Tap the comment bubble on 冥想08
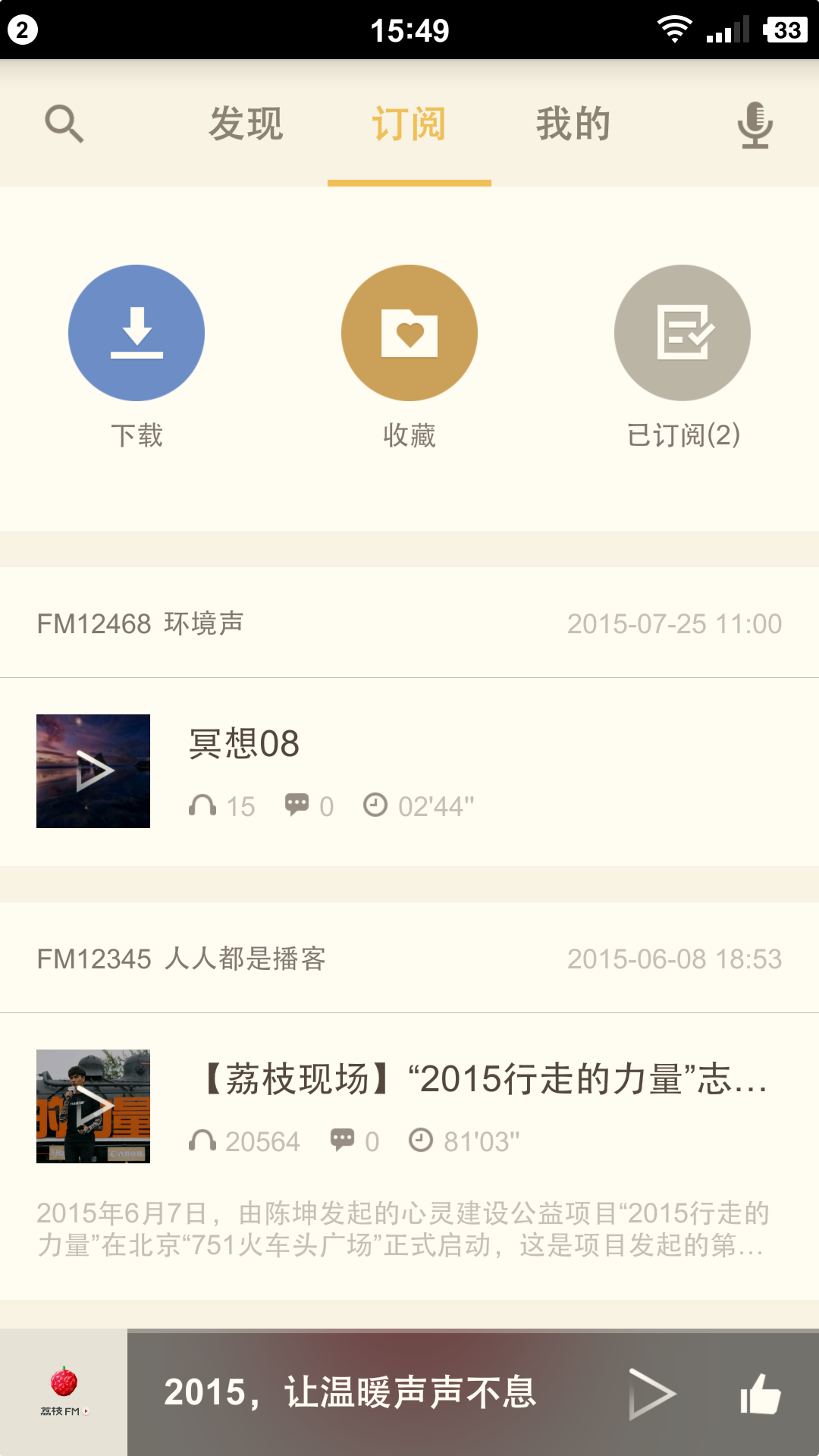The width and height of the screenshot is (819, 1456). pyautogui.click(x=299, y=805)
